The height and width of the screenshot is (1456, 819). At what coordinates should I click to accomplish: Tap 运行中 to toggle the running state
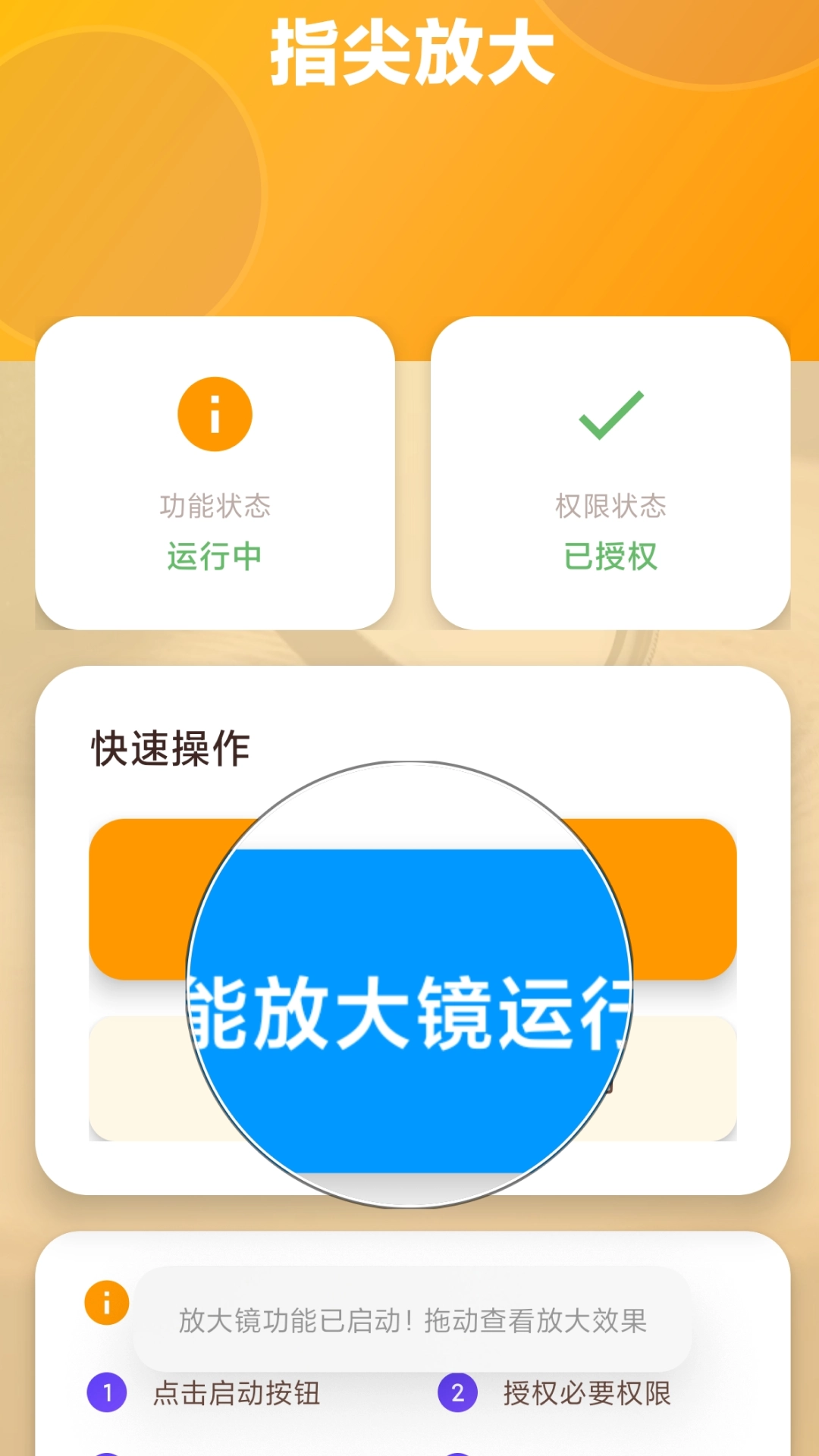pos(214,556)
